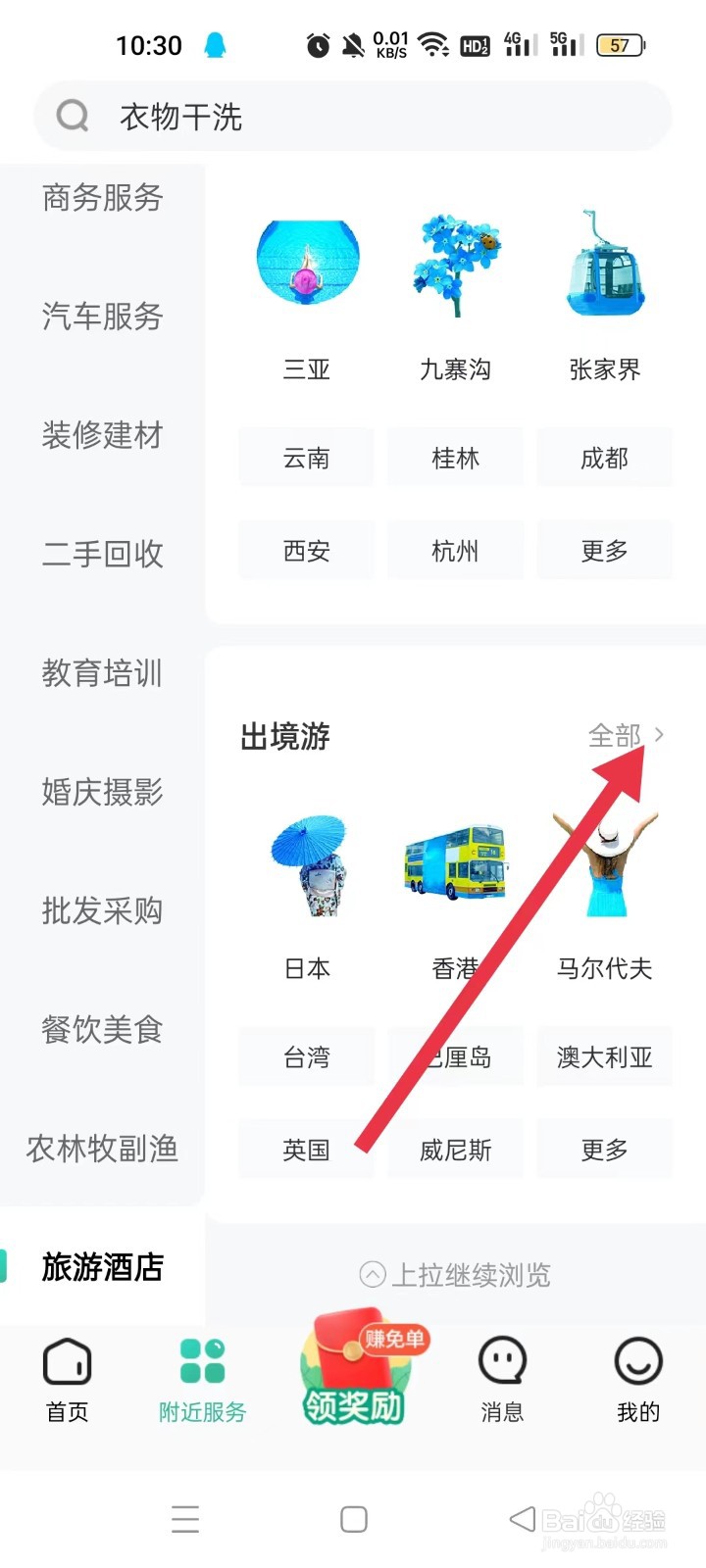Open the 更多 option under domestic destinations
Screen dimensions: 706x1568
tap(604, 551)
